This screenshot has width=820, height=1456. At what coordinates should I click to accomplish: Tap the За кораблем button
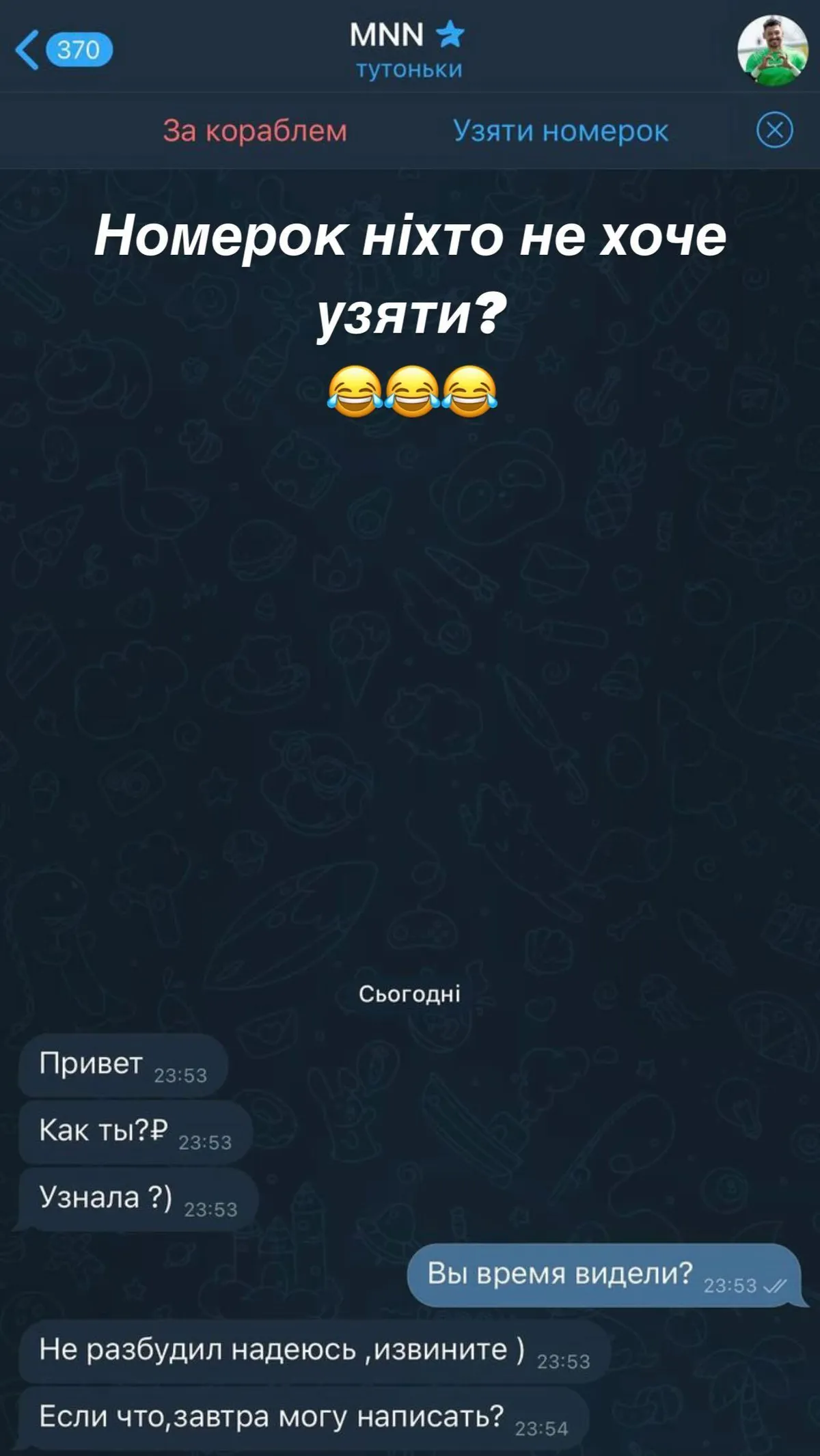point(255,131)
